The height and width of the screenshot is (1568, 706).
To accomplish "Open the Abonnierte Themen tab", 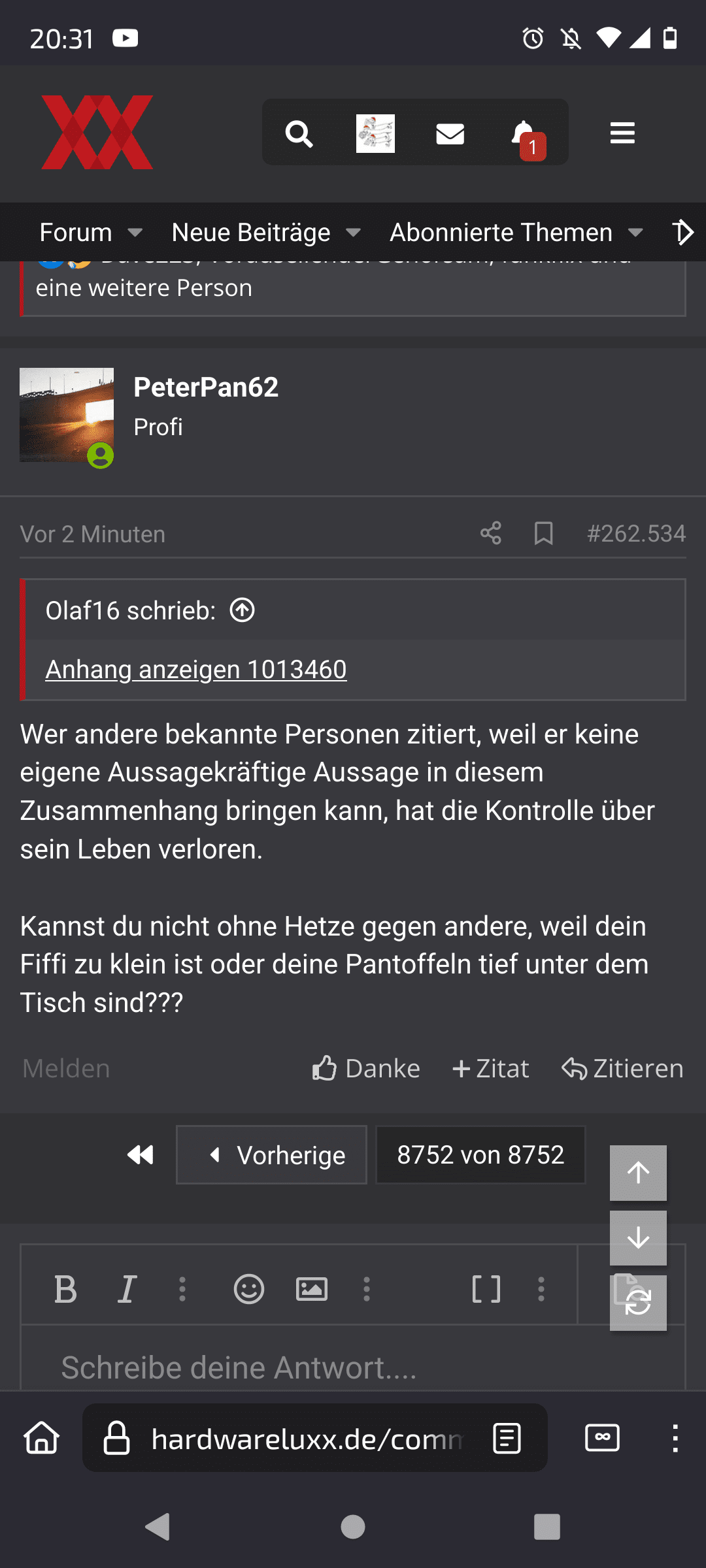I will tap(501, 233).
